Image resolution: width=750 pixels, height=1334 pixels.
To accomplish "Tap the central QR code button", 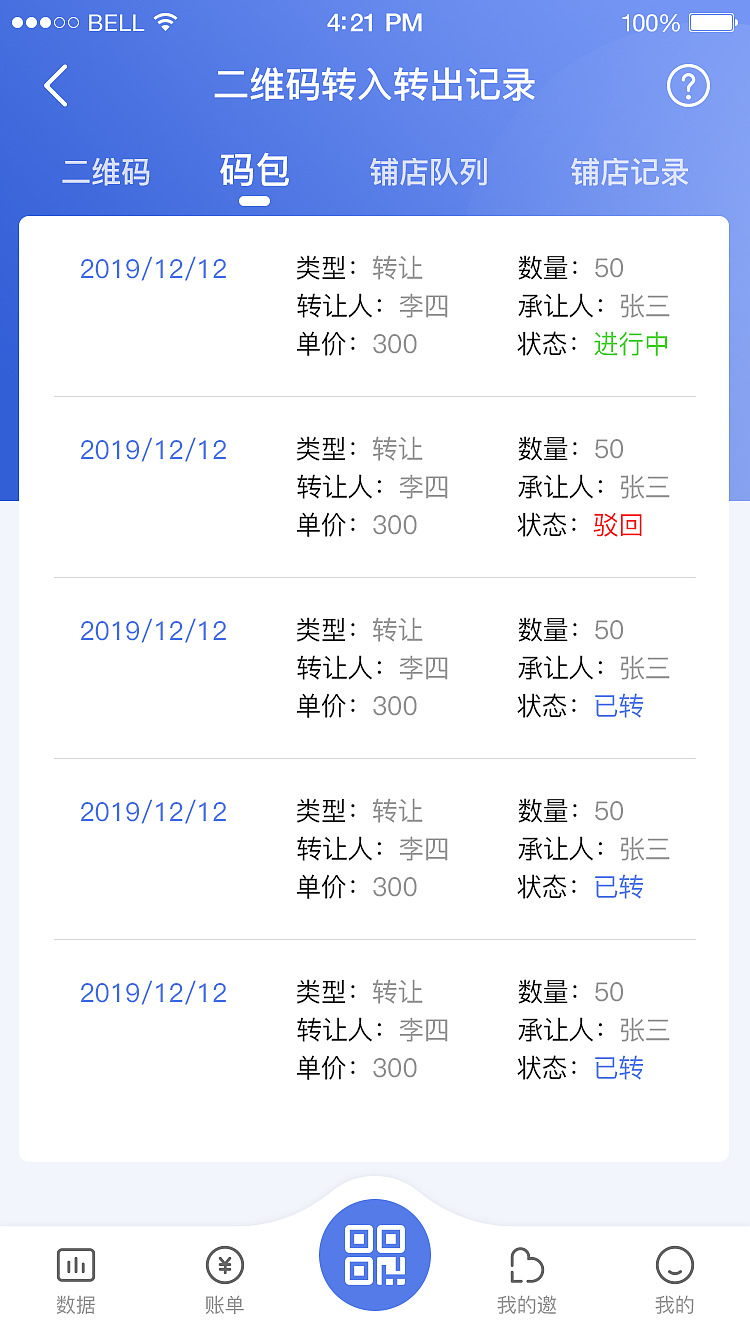I will click(375, 1255).
